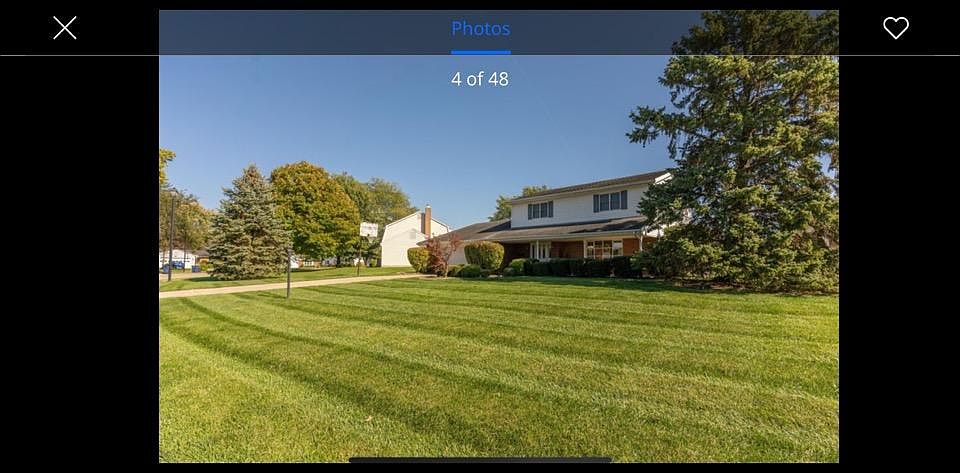This screenshot has height=473, width=960.
Task: Select the Photos tab
Action: pos(480,29)
